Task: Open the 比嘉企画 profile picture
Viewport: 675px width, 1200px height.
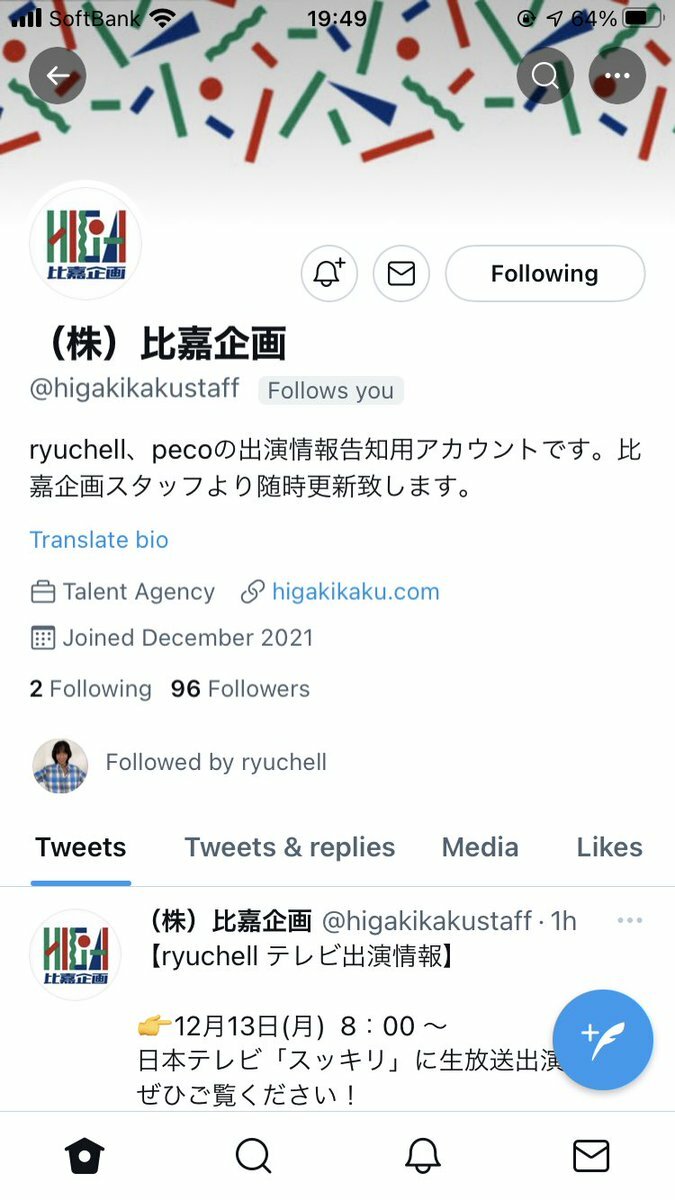Action: 85,242
